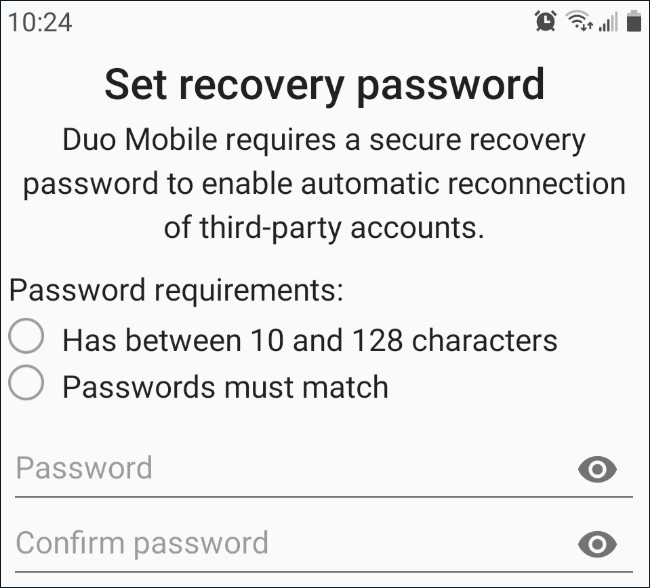Show password using the Password eye icon

tap(598, 469)
